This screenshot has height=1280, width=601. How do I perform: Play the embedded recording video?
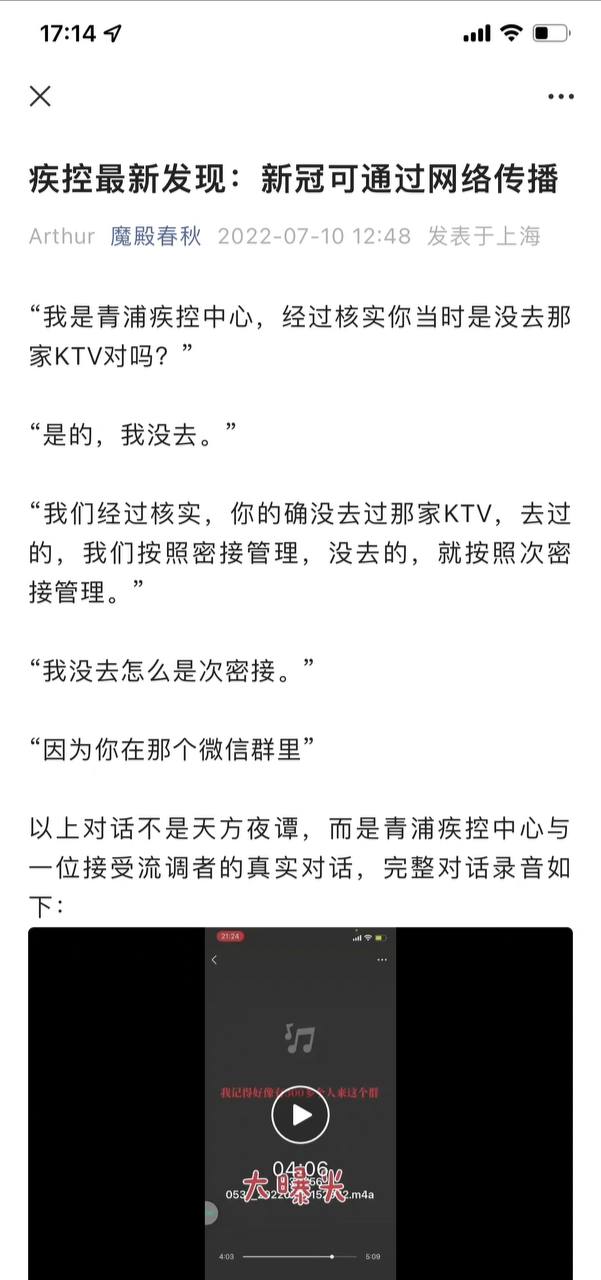[x=300, y=1114]
